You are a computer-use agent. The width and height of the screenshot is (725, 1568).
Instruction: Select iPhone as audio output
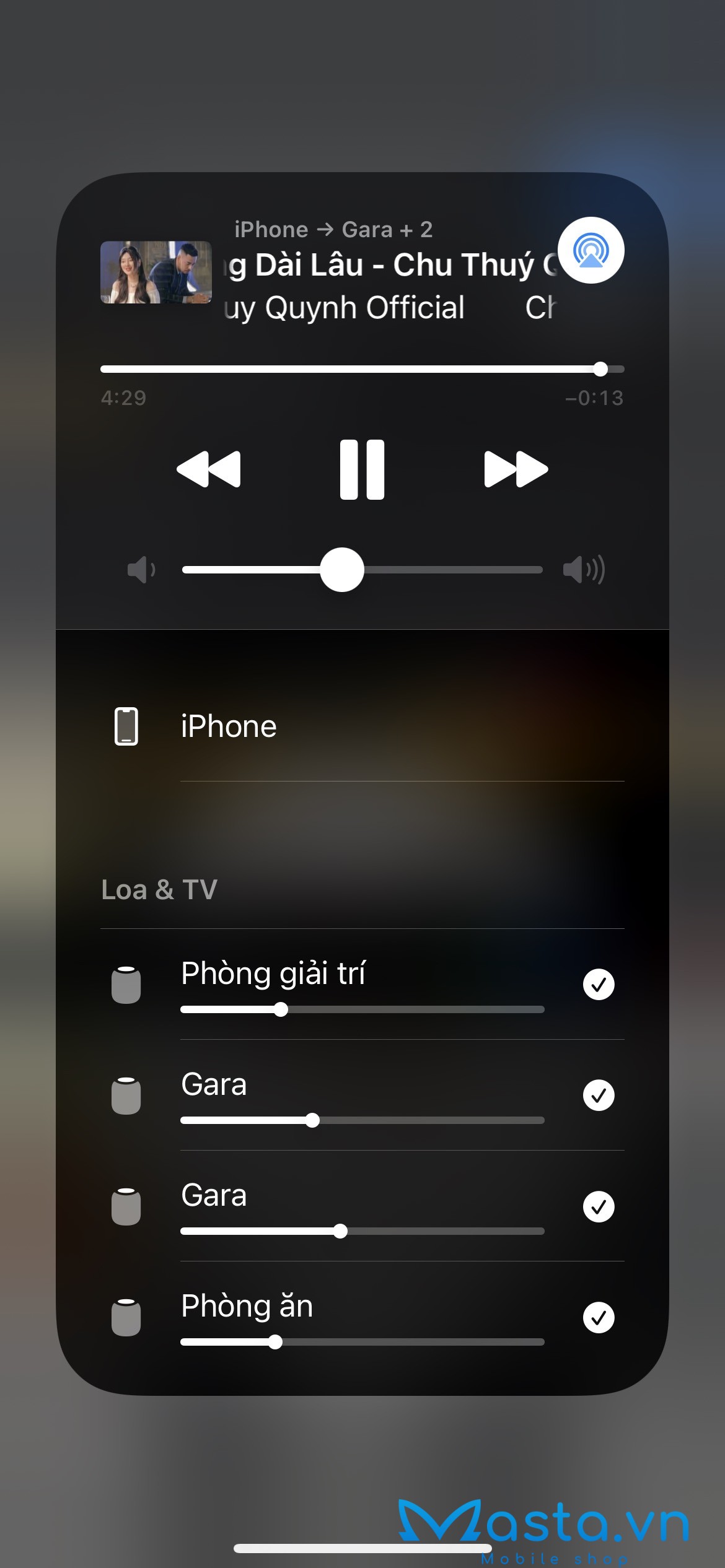(229, 726)
